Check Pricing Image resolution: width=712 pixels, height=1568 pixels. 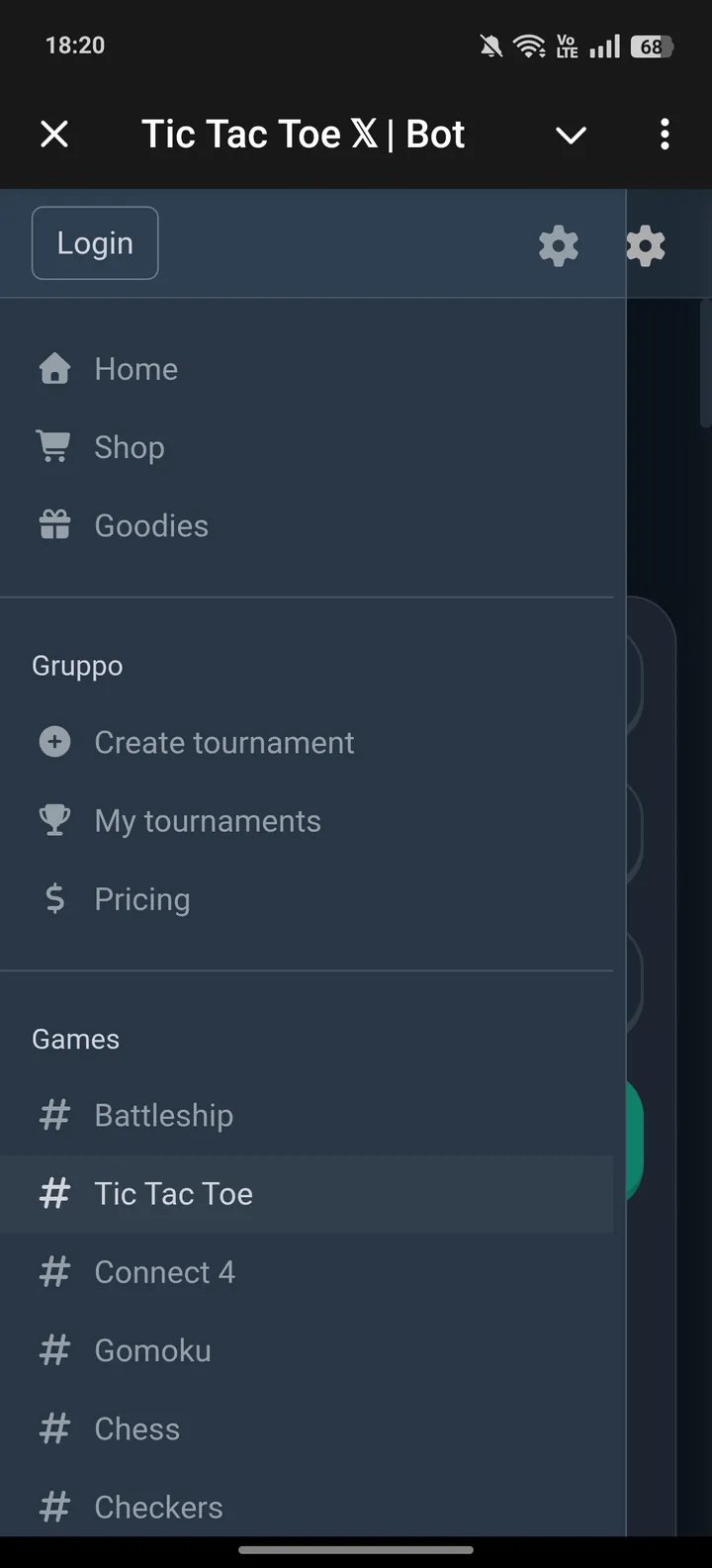point(141,899)
